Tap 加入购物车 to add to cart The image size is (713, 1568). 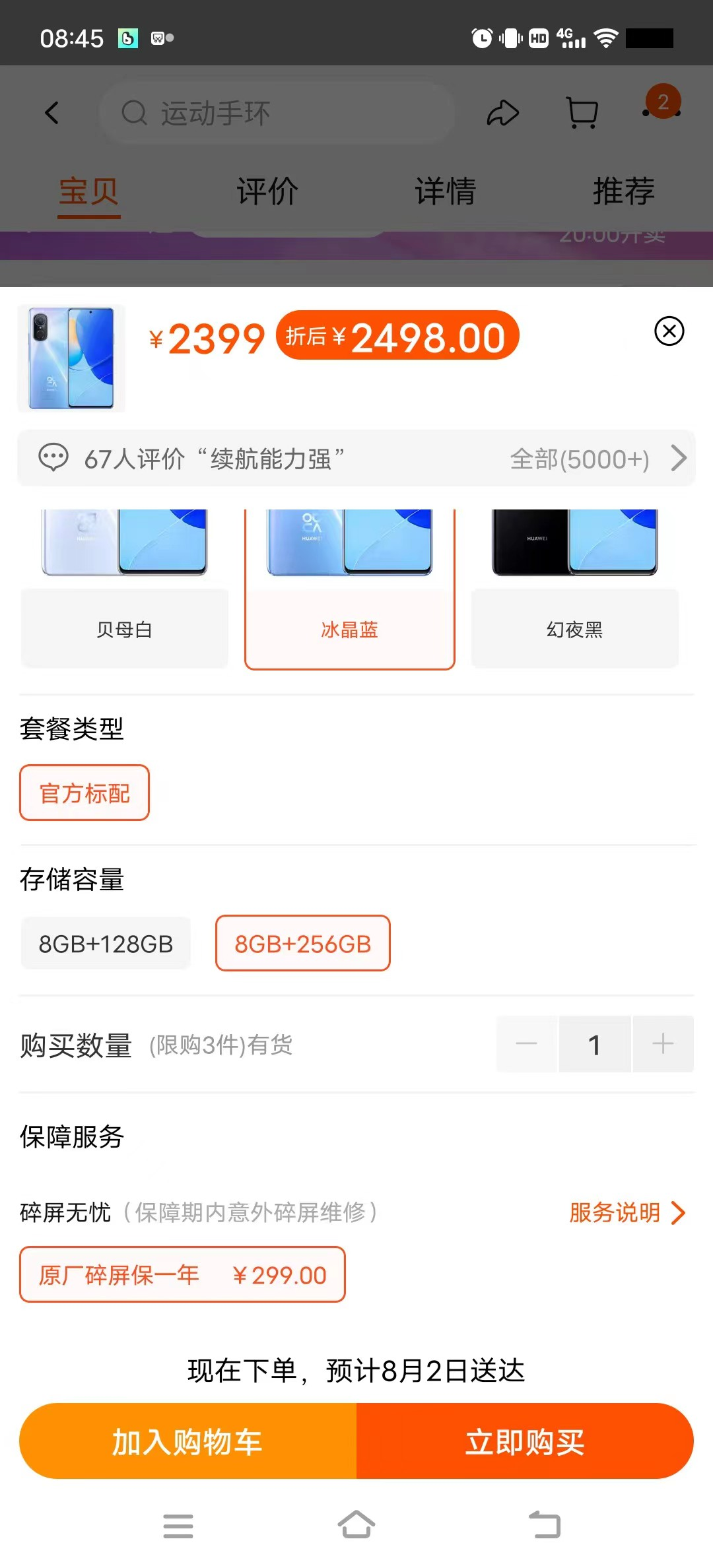(188, 1441)
